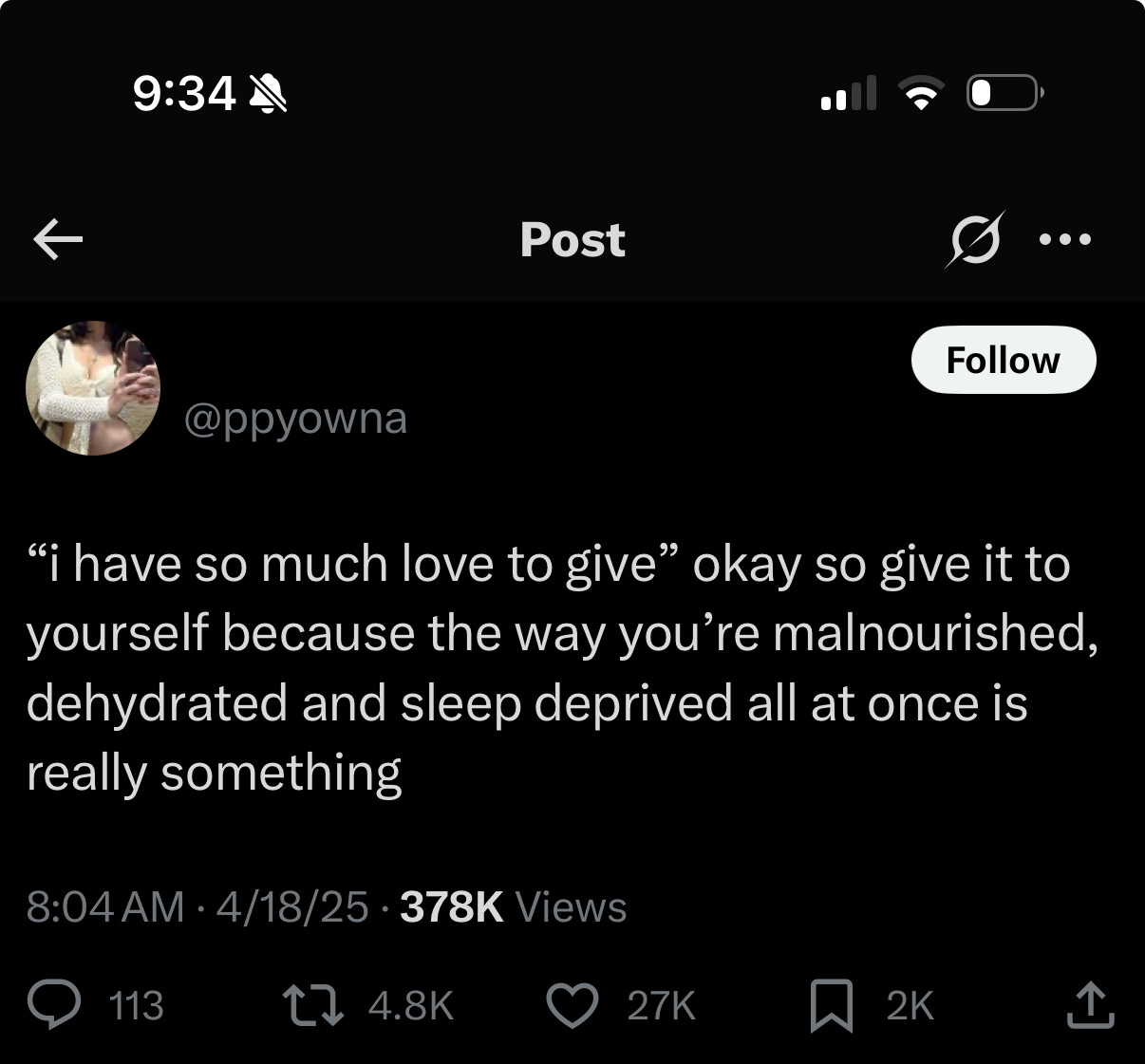Open the @ppyowna handle link
The image size is (1145, 1064).
coord(295,419)
